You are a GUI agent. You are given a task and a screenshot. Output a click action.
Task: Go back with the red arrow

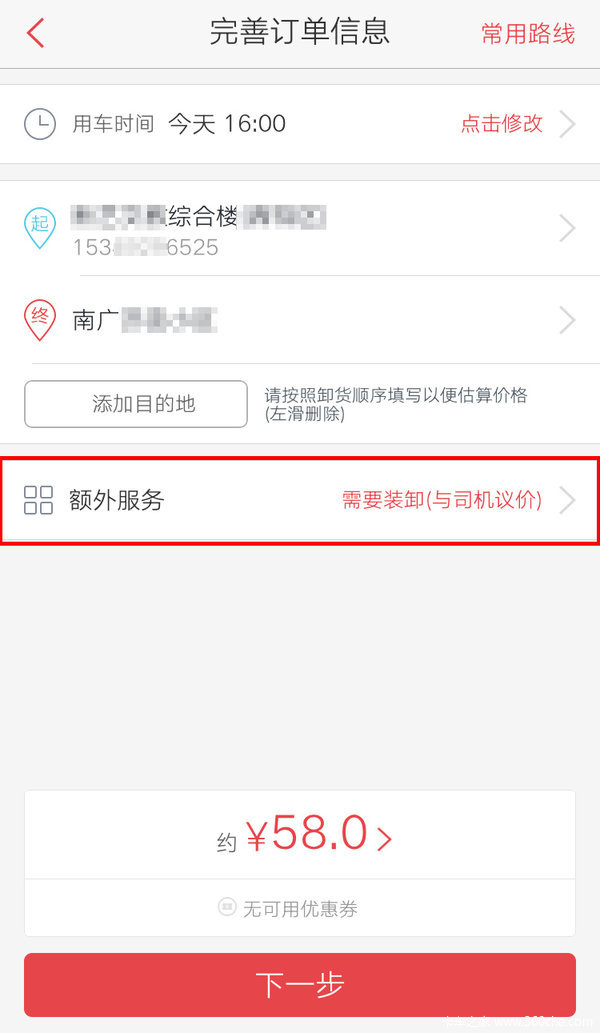(36, 33)
